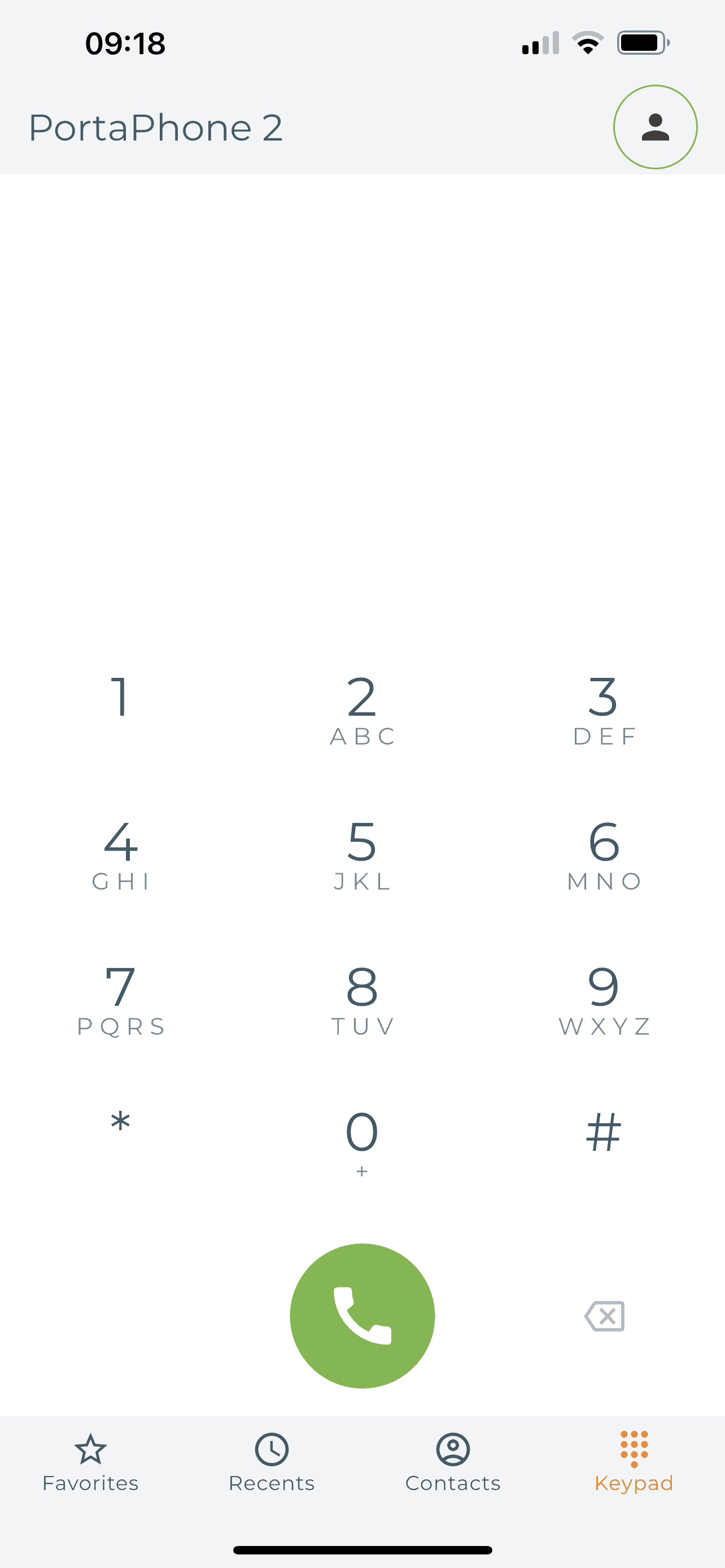
Task: Dial the number 3 DEF
Action: pyautogui.click(x=604, y=712)
